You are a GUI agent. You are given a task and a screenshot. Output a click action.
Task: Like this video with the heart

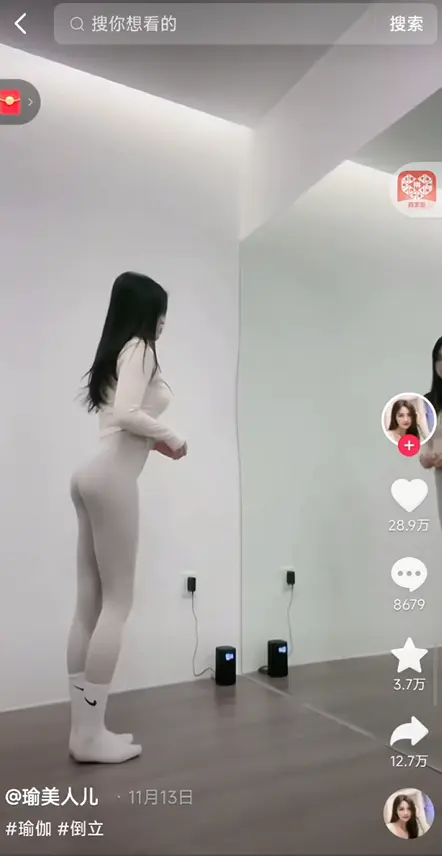(409, 496)
